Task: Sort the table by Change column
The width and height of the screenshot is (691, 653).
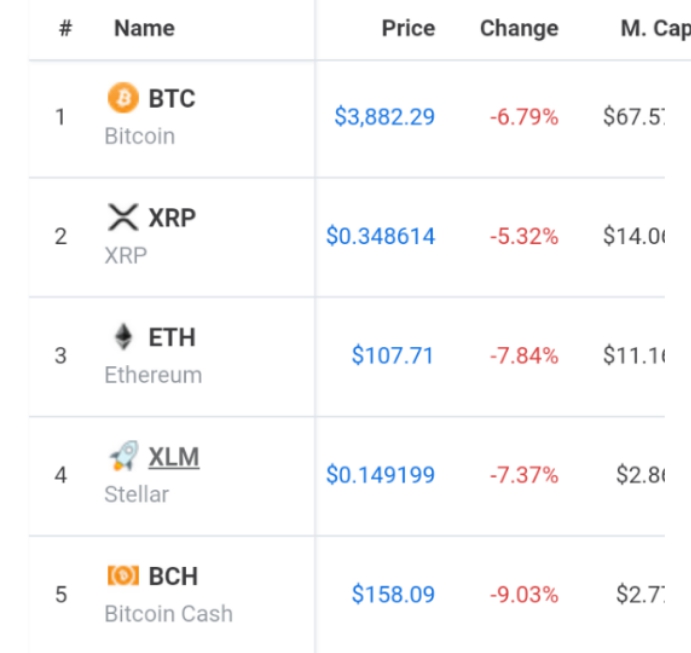Action: [x=518, y=29]
